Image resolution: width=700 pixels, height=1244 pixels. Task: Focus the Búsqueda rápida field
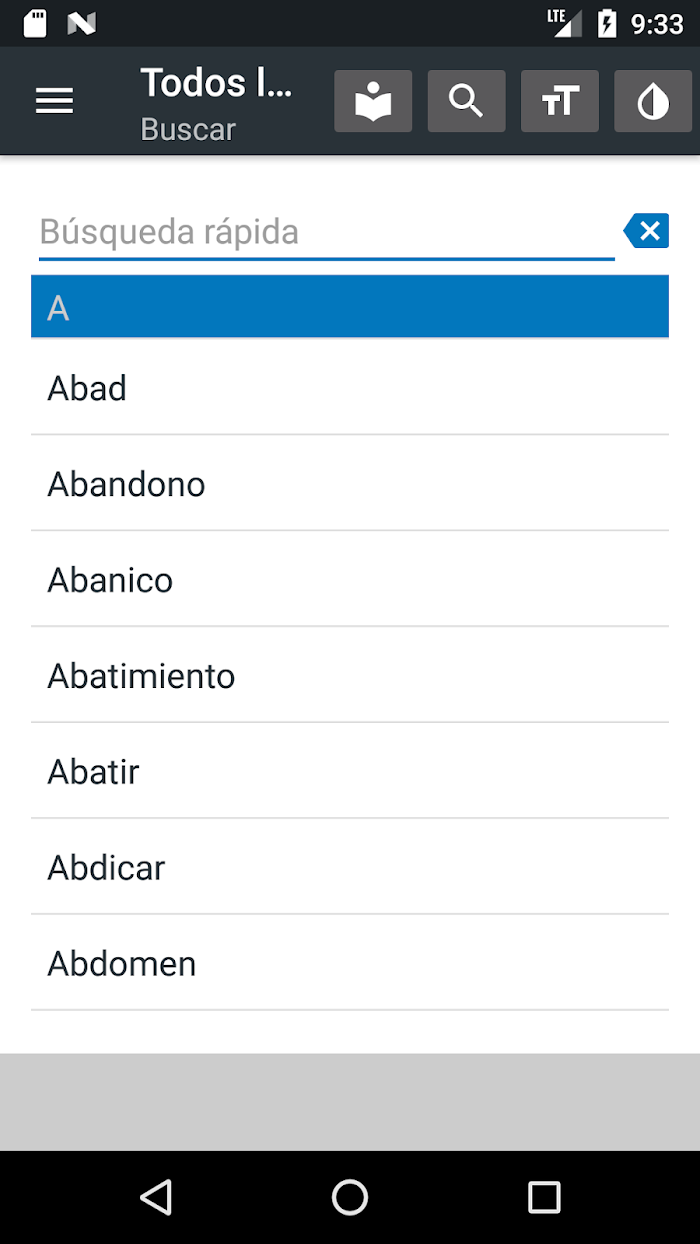tap(326, 233)
